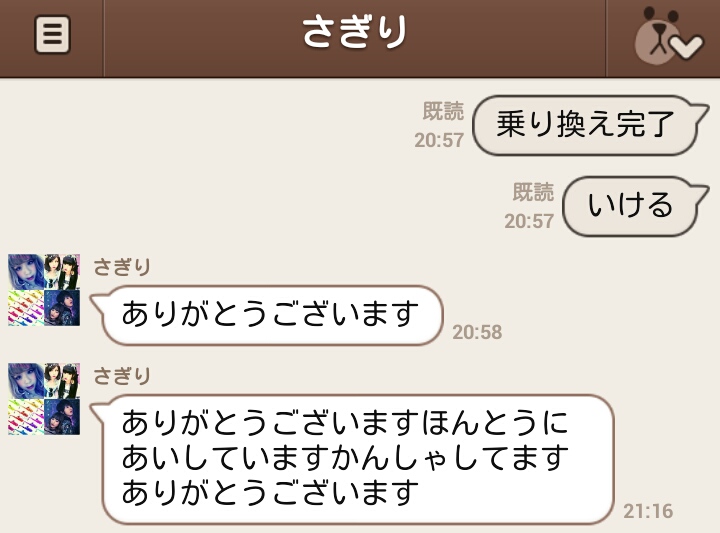Open さぎり's avatar beside the 21:16 message
720x533 pixels.
(44, 398)
